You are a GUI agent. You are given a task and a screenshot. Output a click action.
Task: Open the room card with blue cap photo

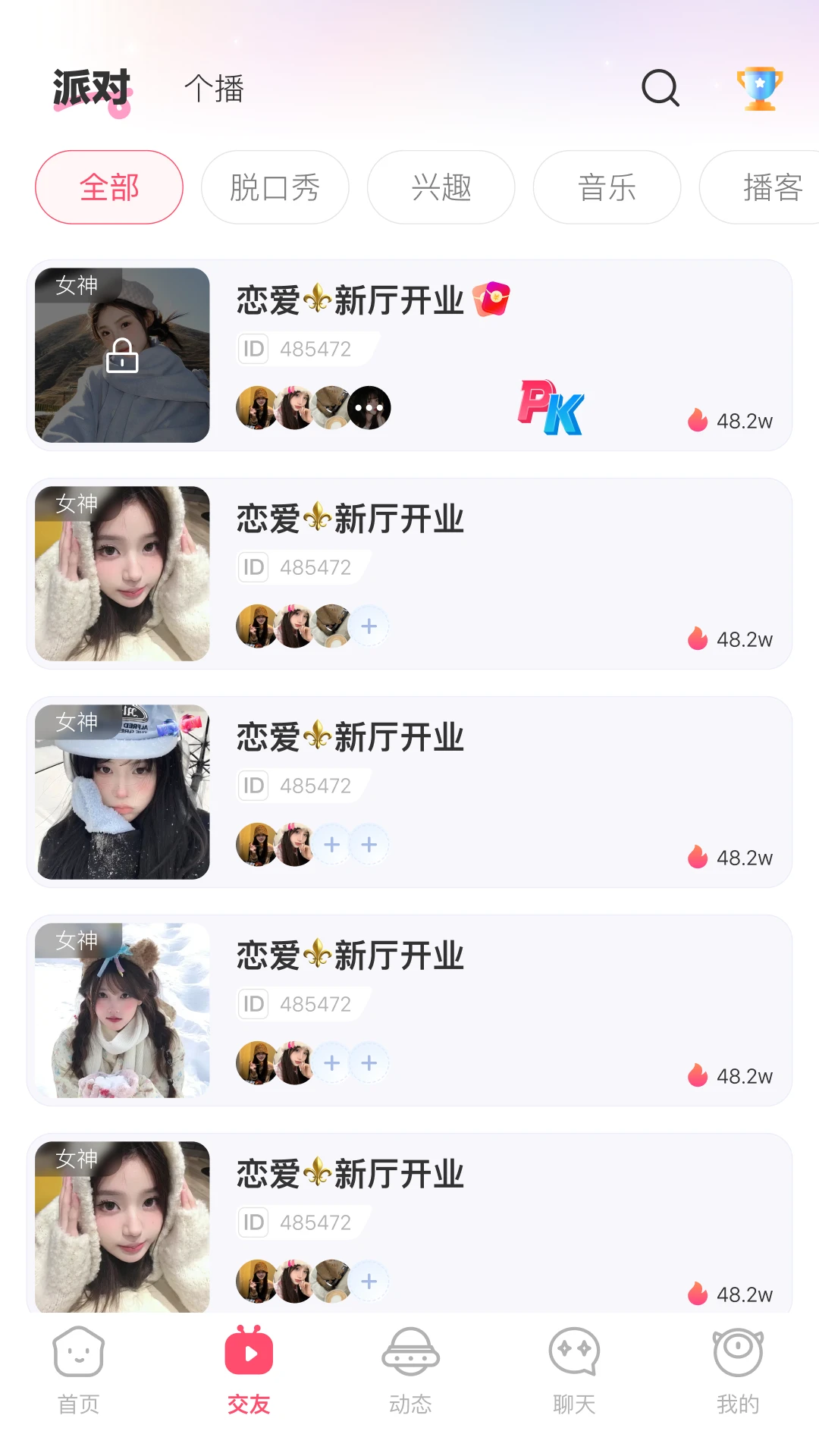point(409,792)
